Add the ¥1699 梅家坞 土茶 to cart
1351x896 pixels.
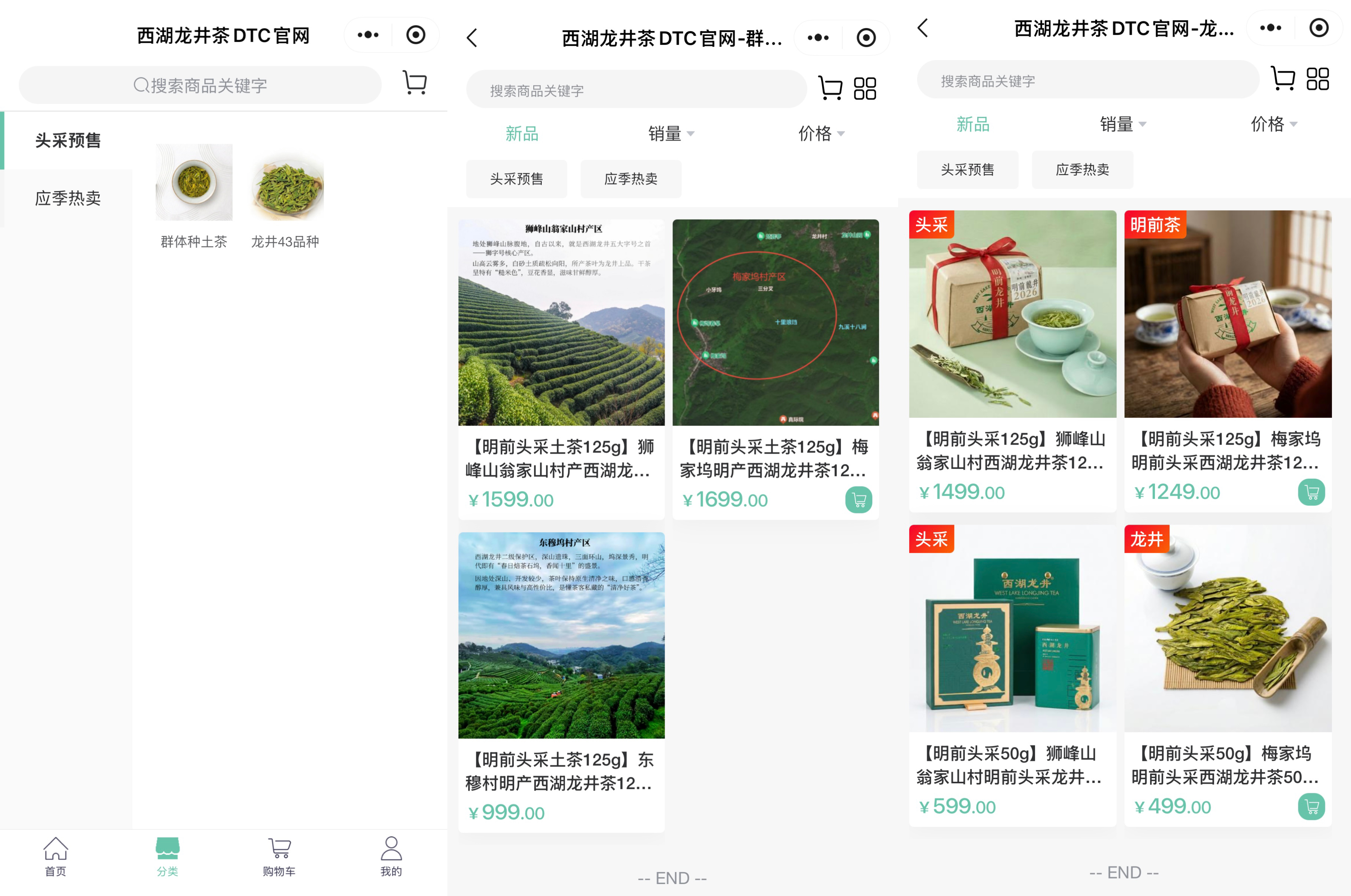(858, 500)
